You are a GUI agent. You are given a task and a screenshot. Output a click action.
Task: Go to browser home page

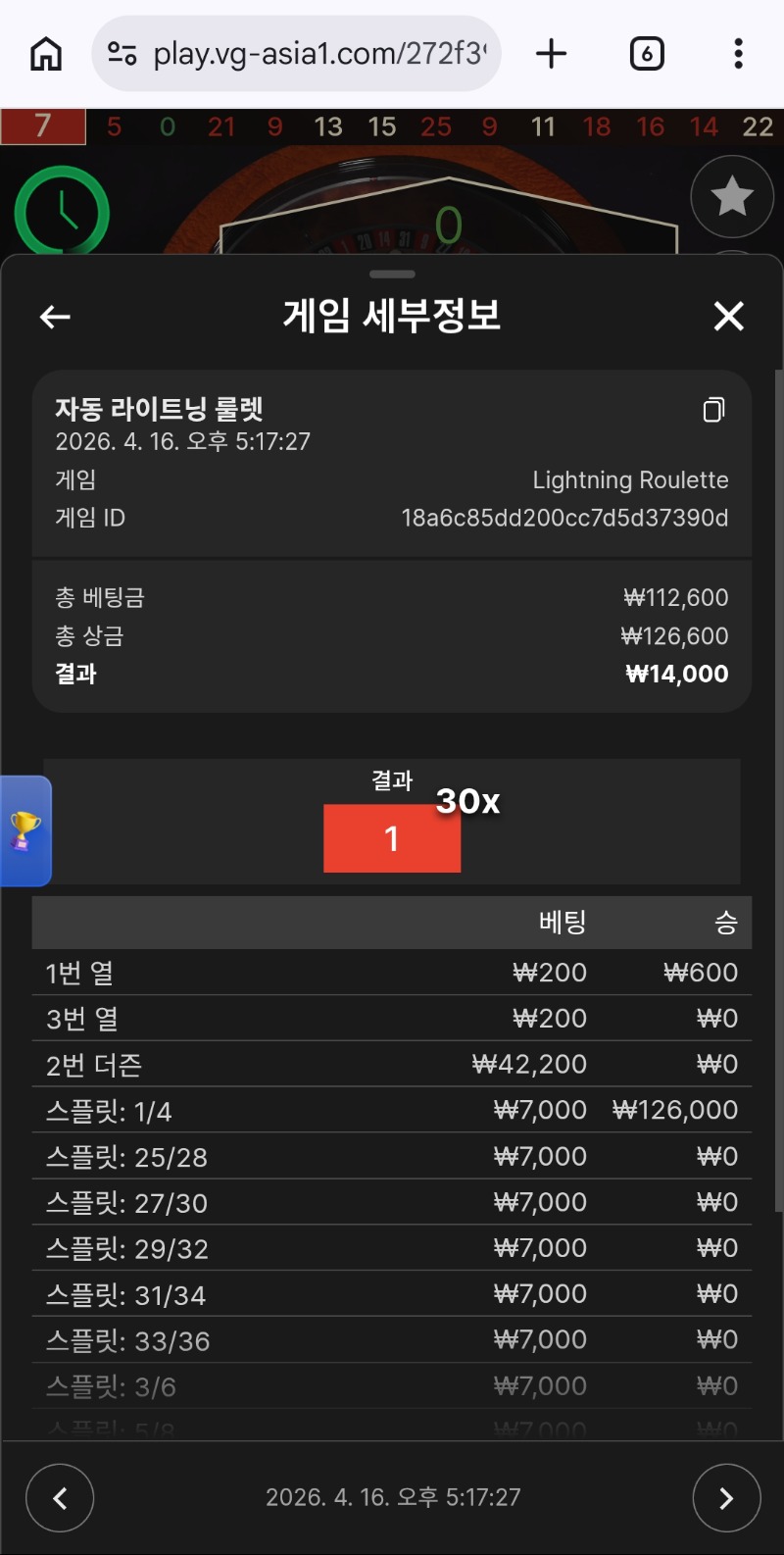coord(45,53)
